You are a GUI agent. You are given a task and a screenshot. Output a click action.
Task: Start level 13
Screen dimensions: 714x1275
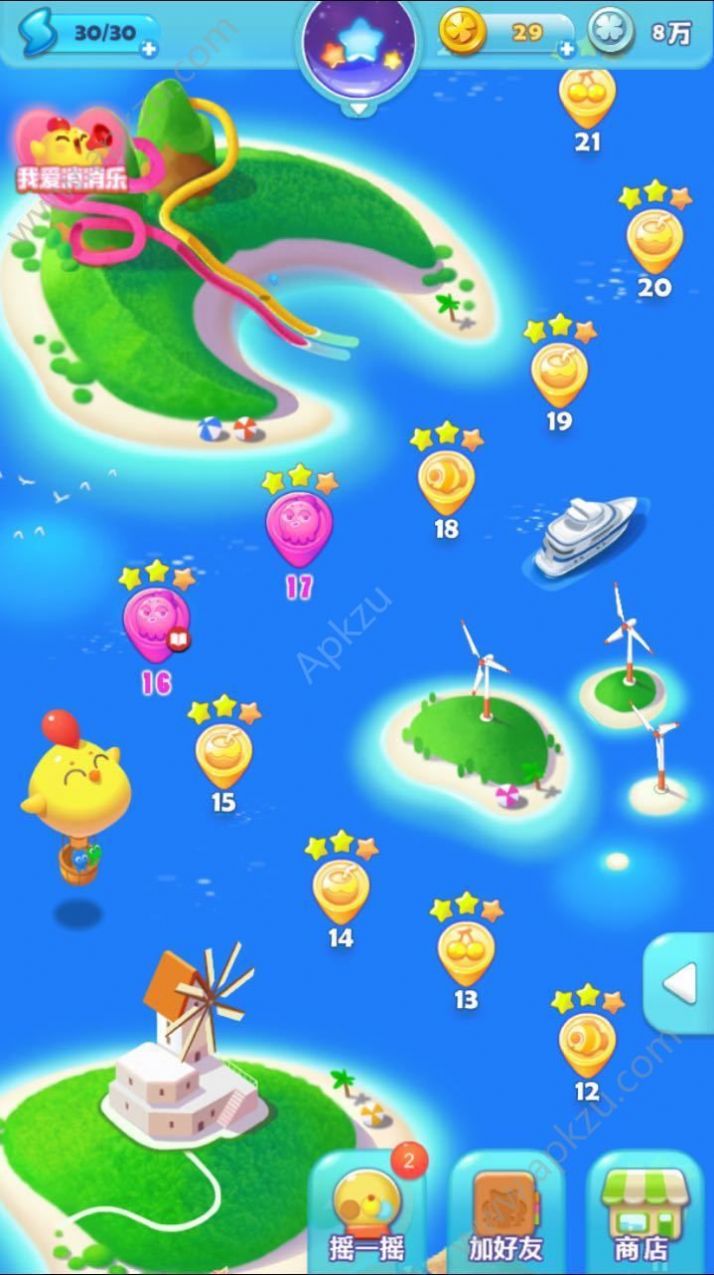466,952
